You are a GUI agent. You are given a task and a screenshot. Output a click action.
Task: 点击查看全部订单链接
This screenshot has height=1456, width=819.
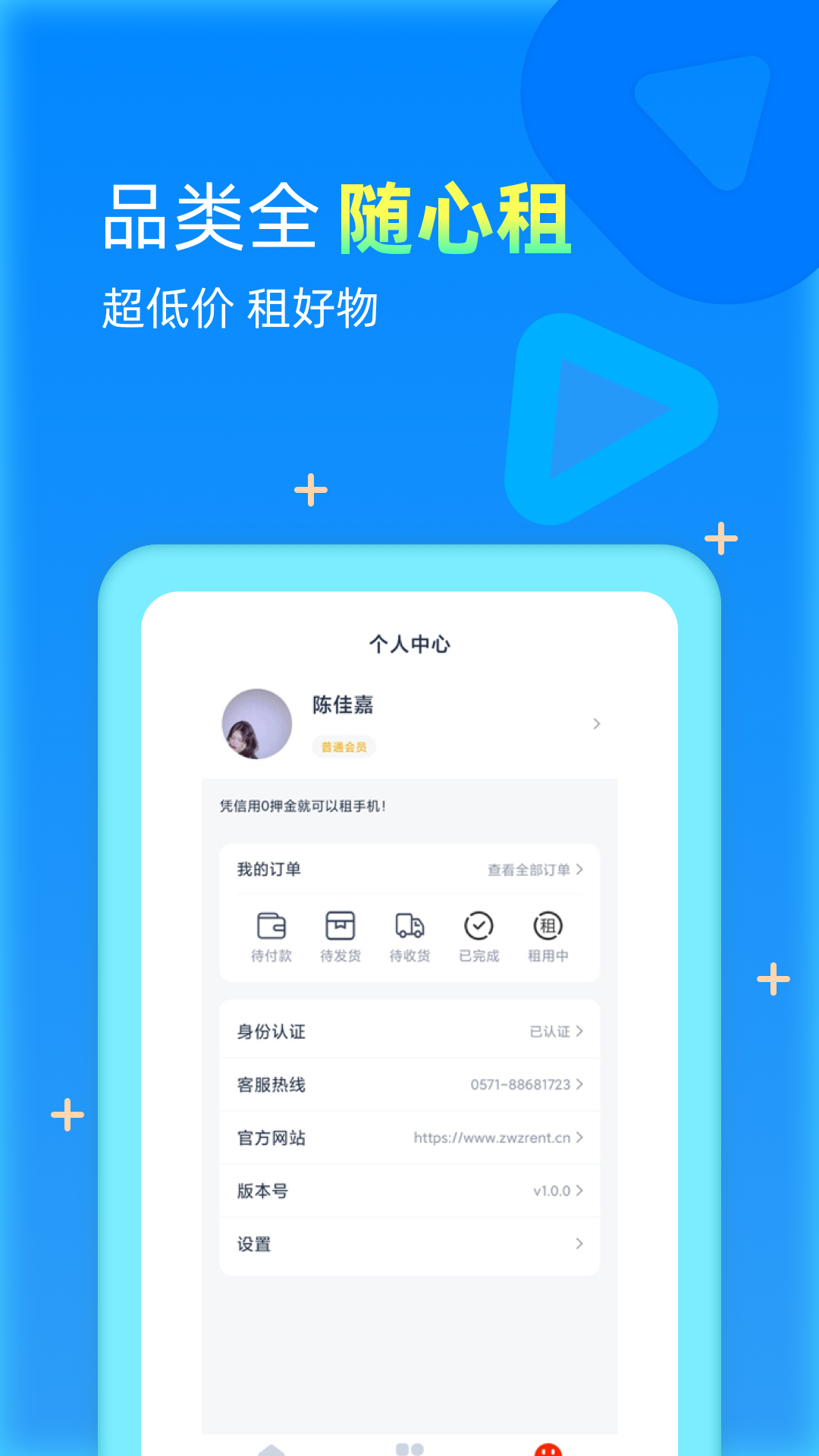pos(531,870)
